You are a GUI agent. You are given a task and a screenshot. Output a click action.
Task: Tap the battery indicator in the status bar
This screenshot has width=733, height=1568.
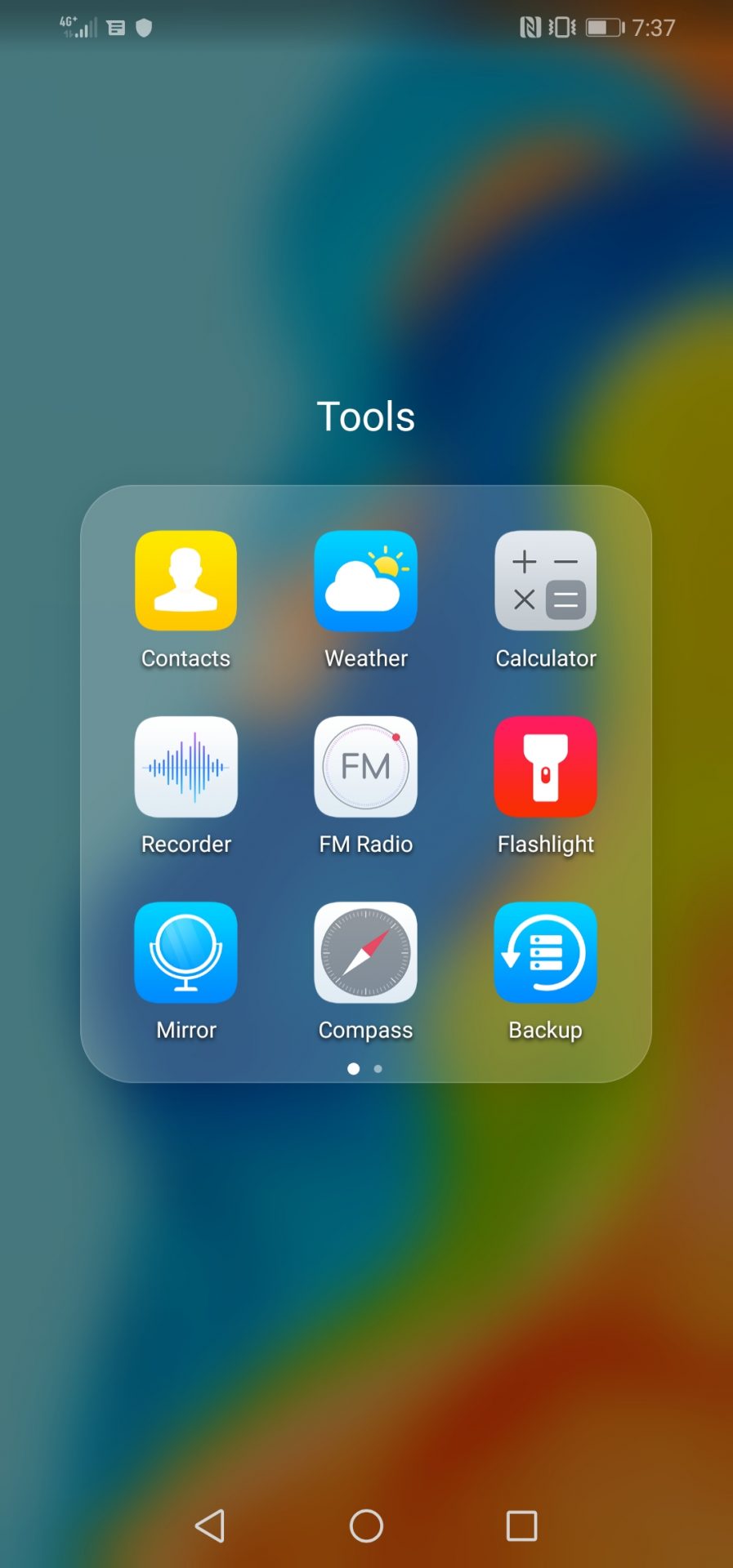(603, 27)
